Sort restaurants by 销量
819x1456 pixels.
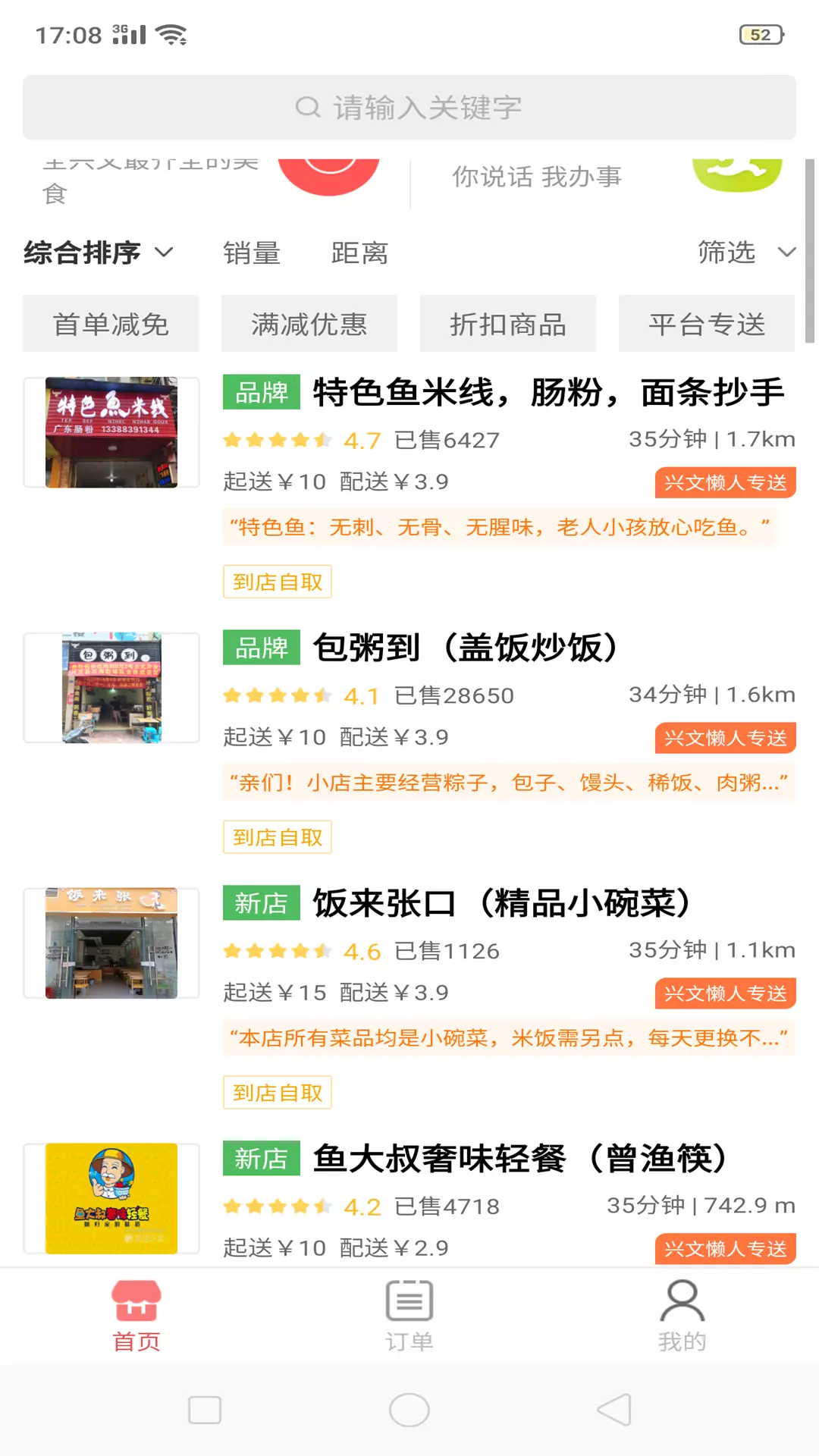252,253
